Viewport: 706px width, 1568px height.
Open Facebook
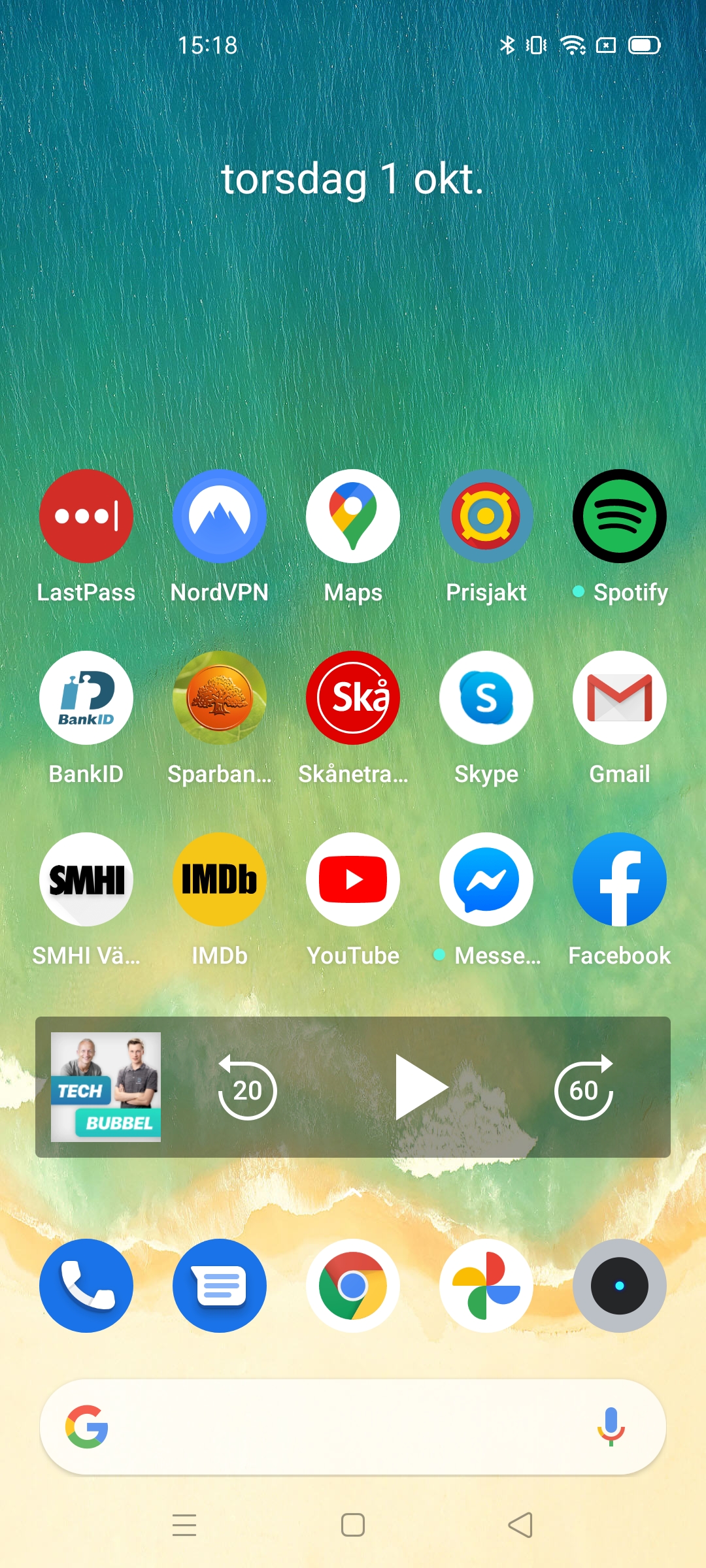pos(620,879)
